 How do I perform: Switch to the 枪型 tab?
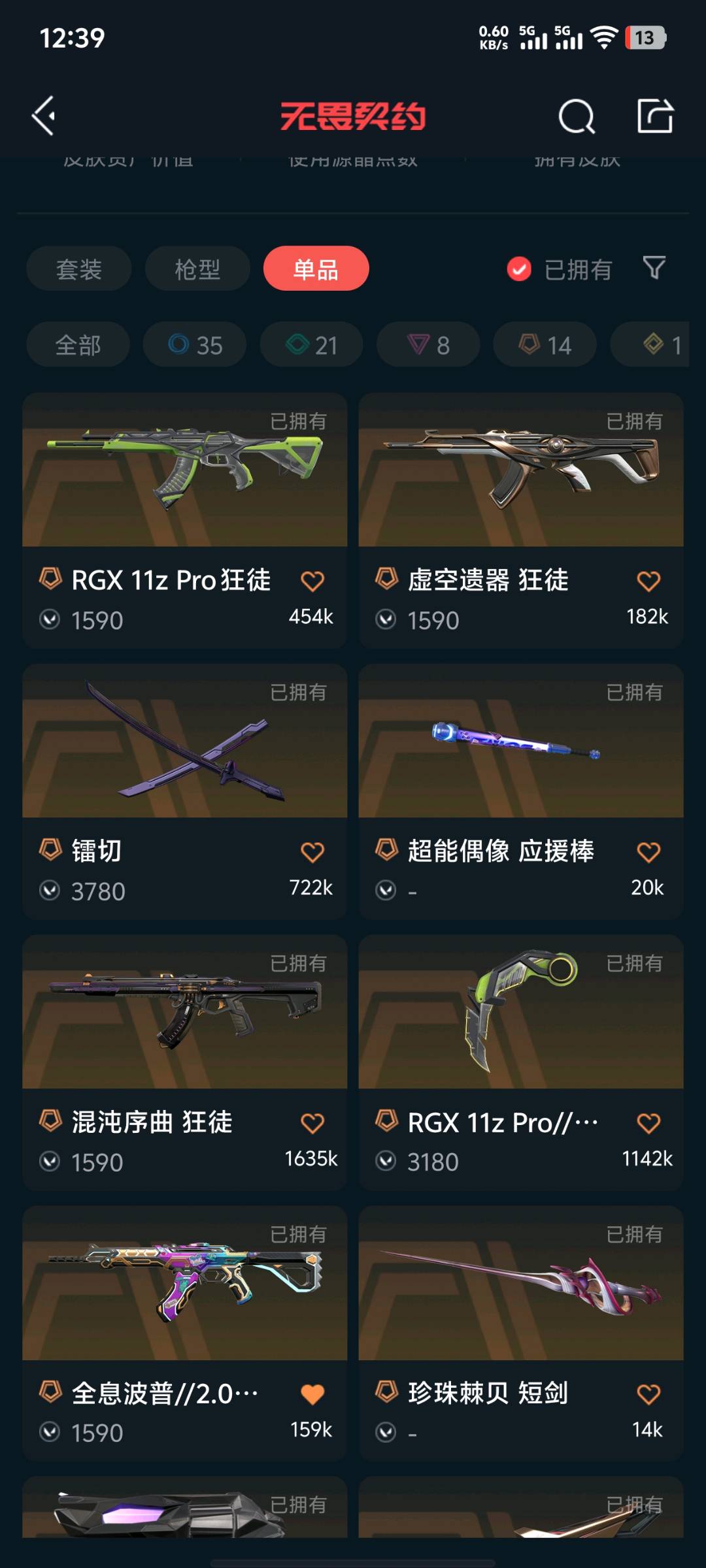click(x=197, y=269)
